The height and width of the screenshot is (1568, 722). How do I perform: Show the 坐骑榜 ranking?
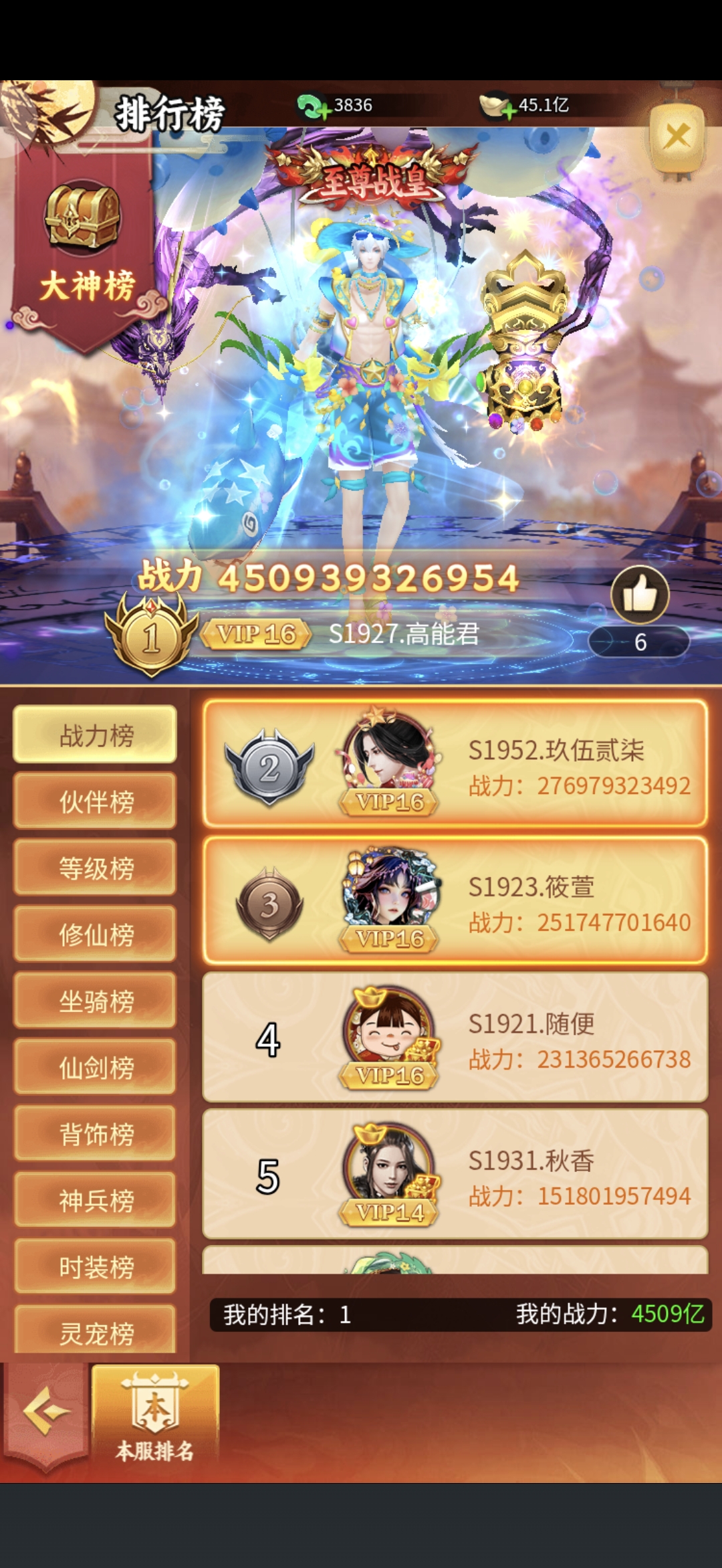96,1001
